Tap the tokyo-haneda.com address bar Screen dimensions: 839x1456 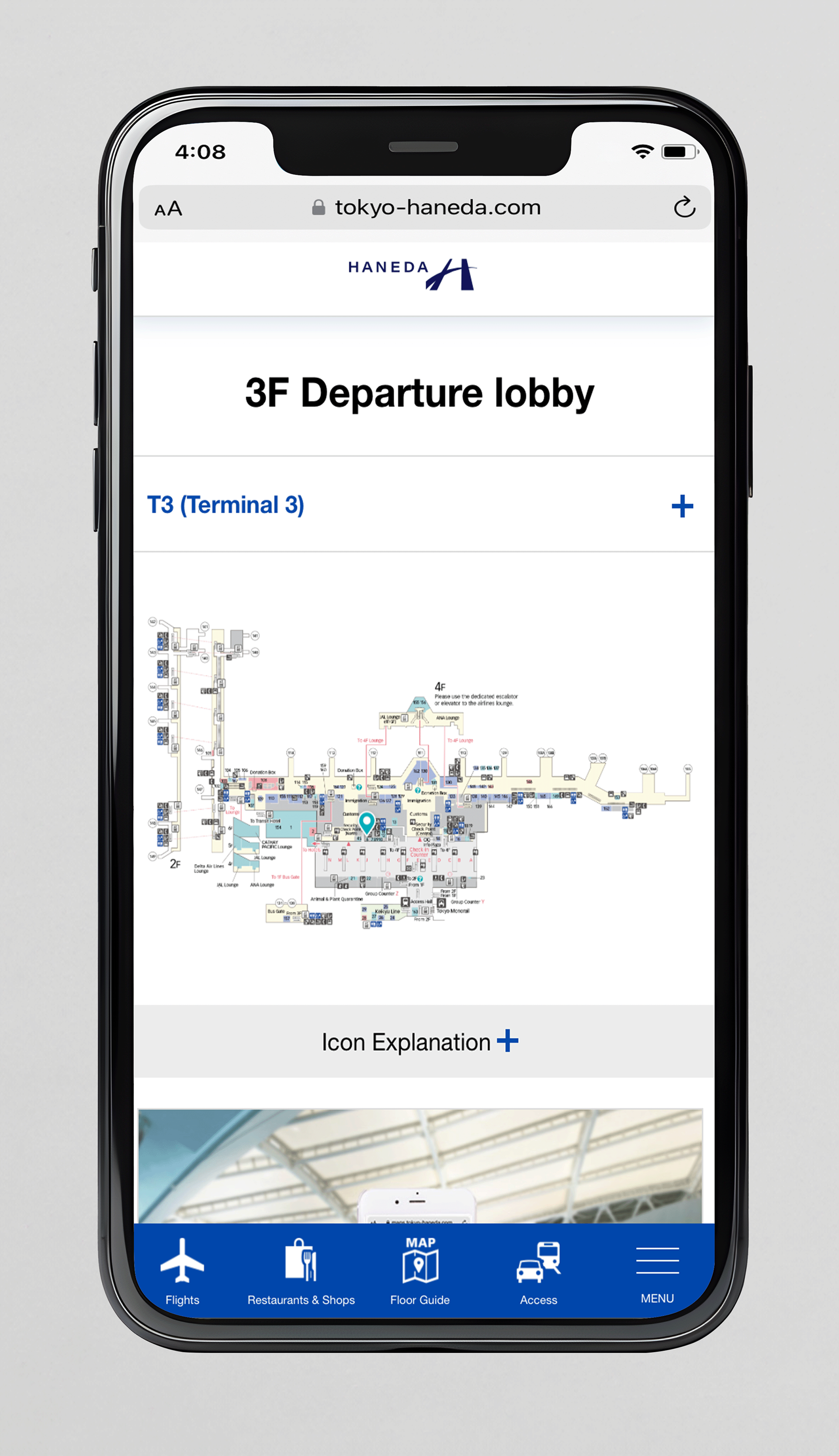[425, 208]
